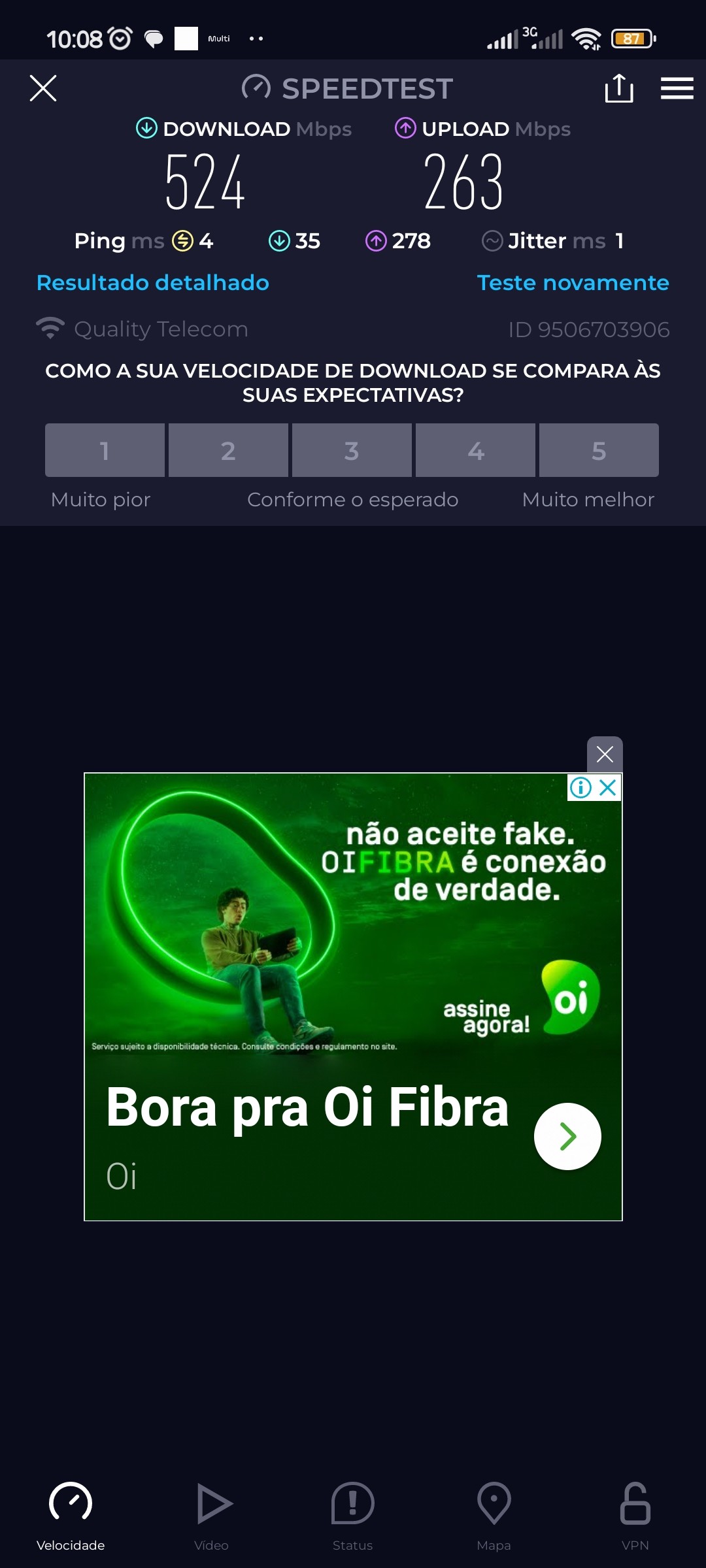706x1568 pixels.
Task: Open the ad info icon
Action: (x=580, y=787)
